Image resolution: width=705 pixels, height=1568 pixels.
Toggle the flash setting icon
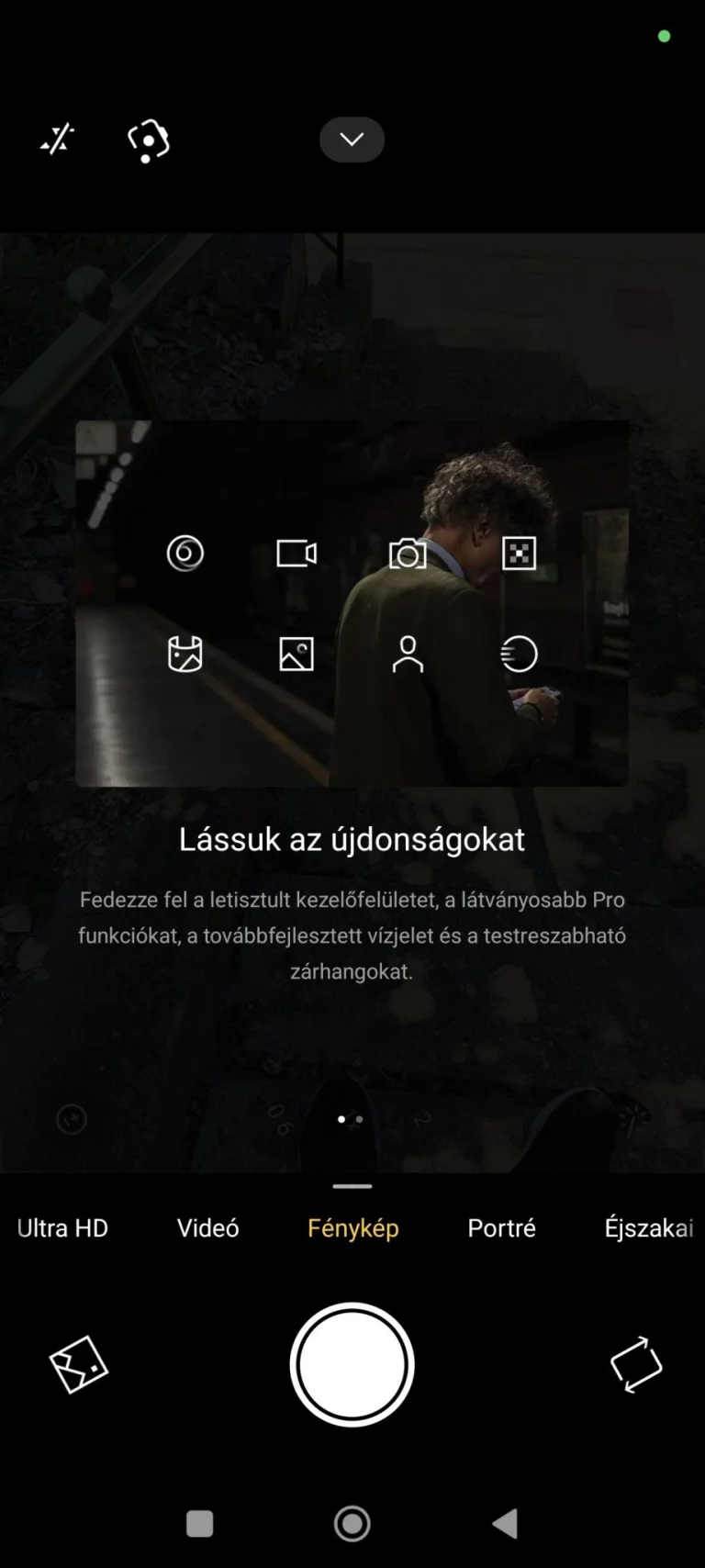click(57, 140)
